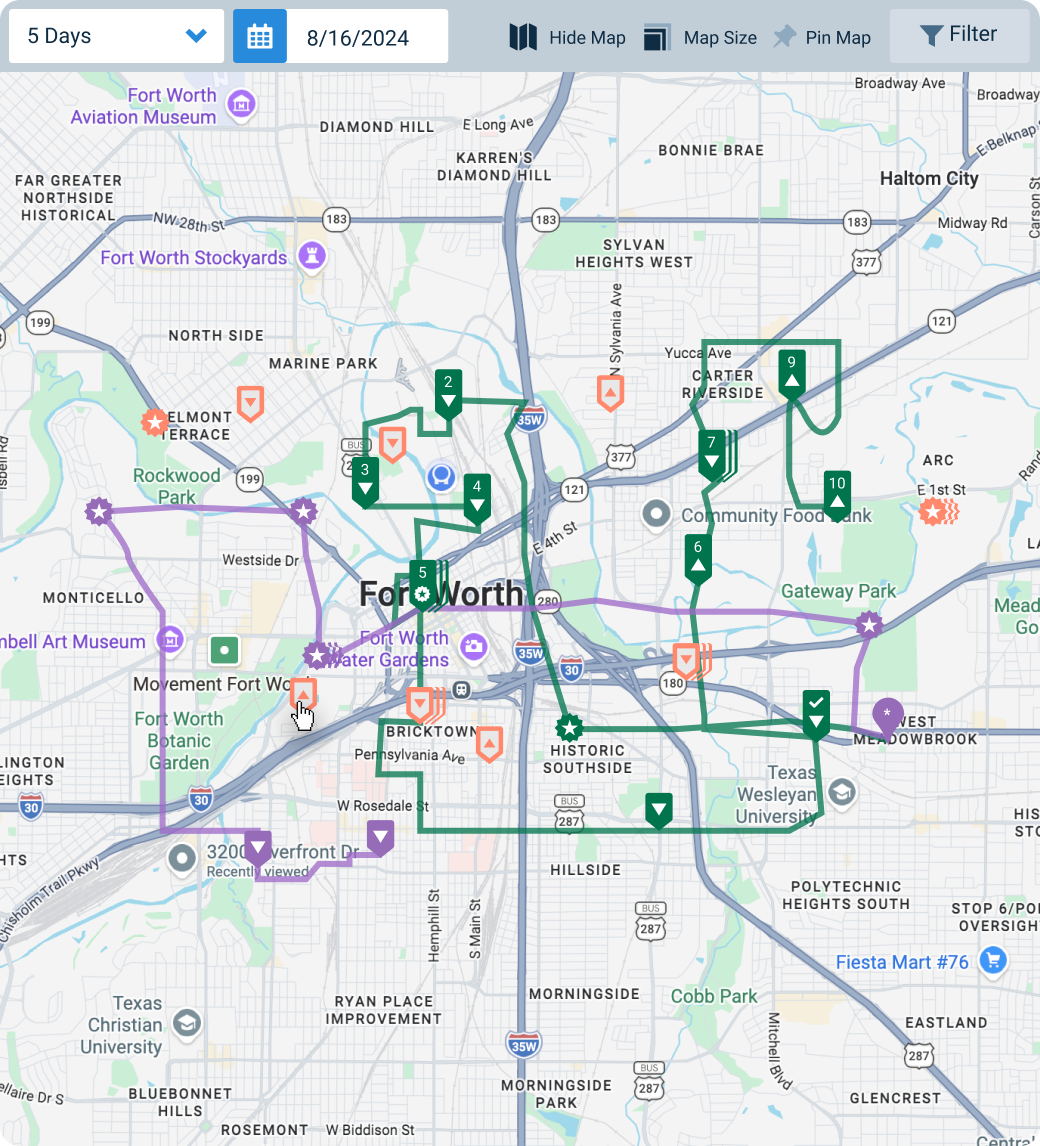This screenshot has width=1040, height=1146.
Task: Select green route stop 7
Action: coord(712,451)
